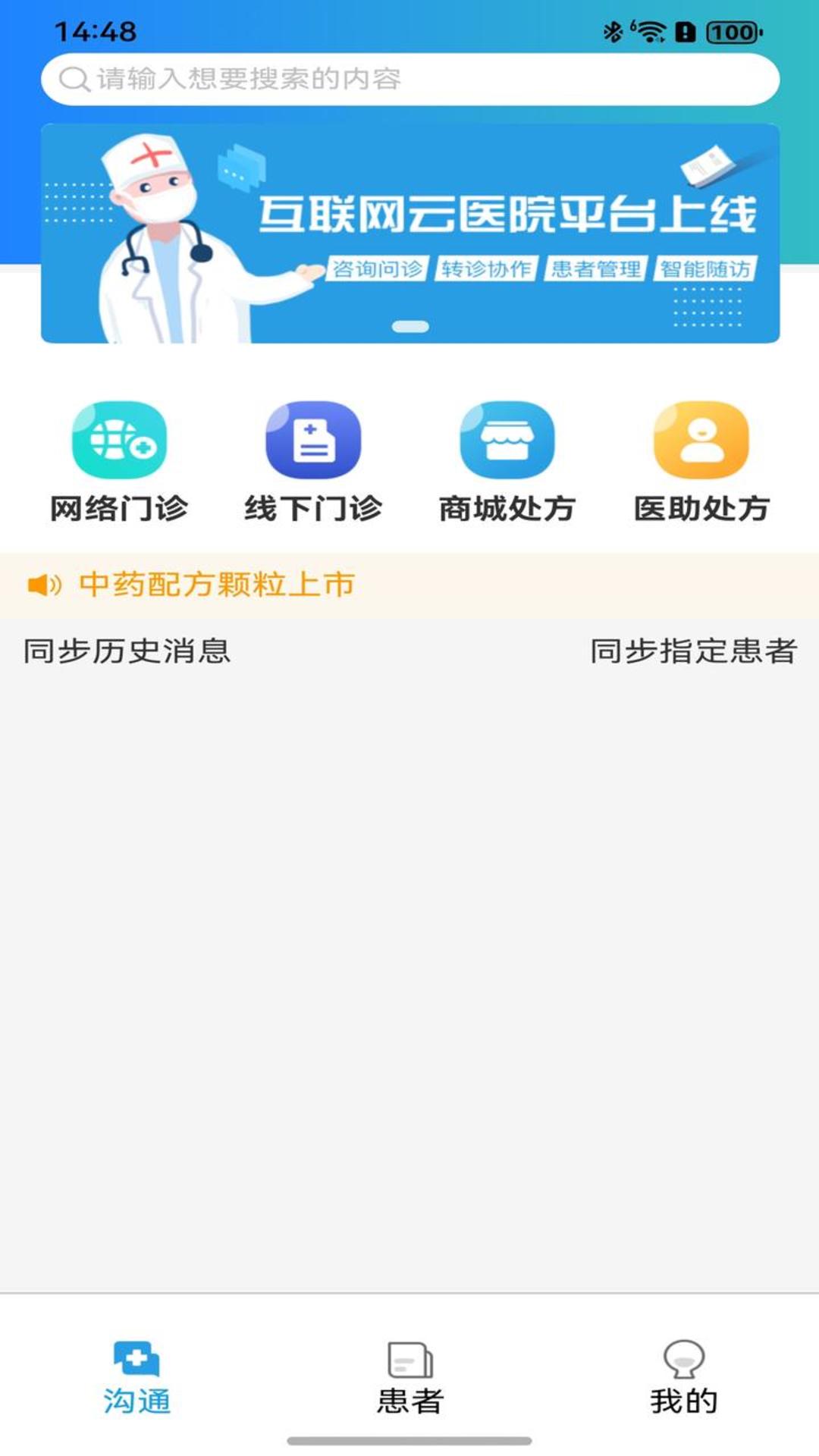Select the 线下门诊 icon
The width and height of the screenshot is (819, 1456).
[314, 441]
